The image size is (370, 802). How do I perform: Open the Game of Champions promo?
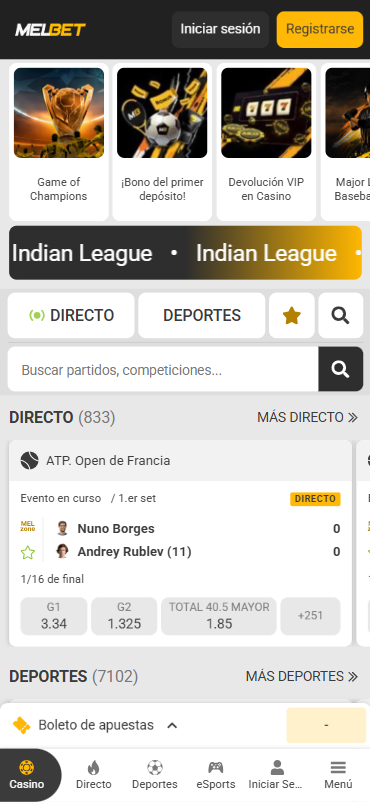[x=59, y=142]
